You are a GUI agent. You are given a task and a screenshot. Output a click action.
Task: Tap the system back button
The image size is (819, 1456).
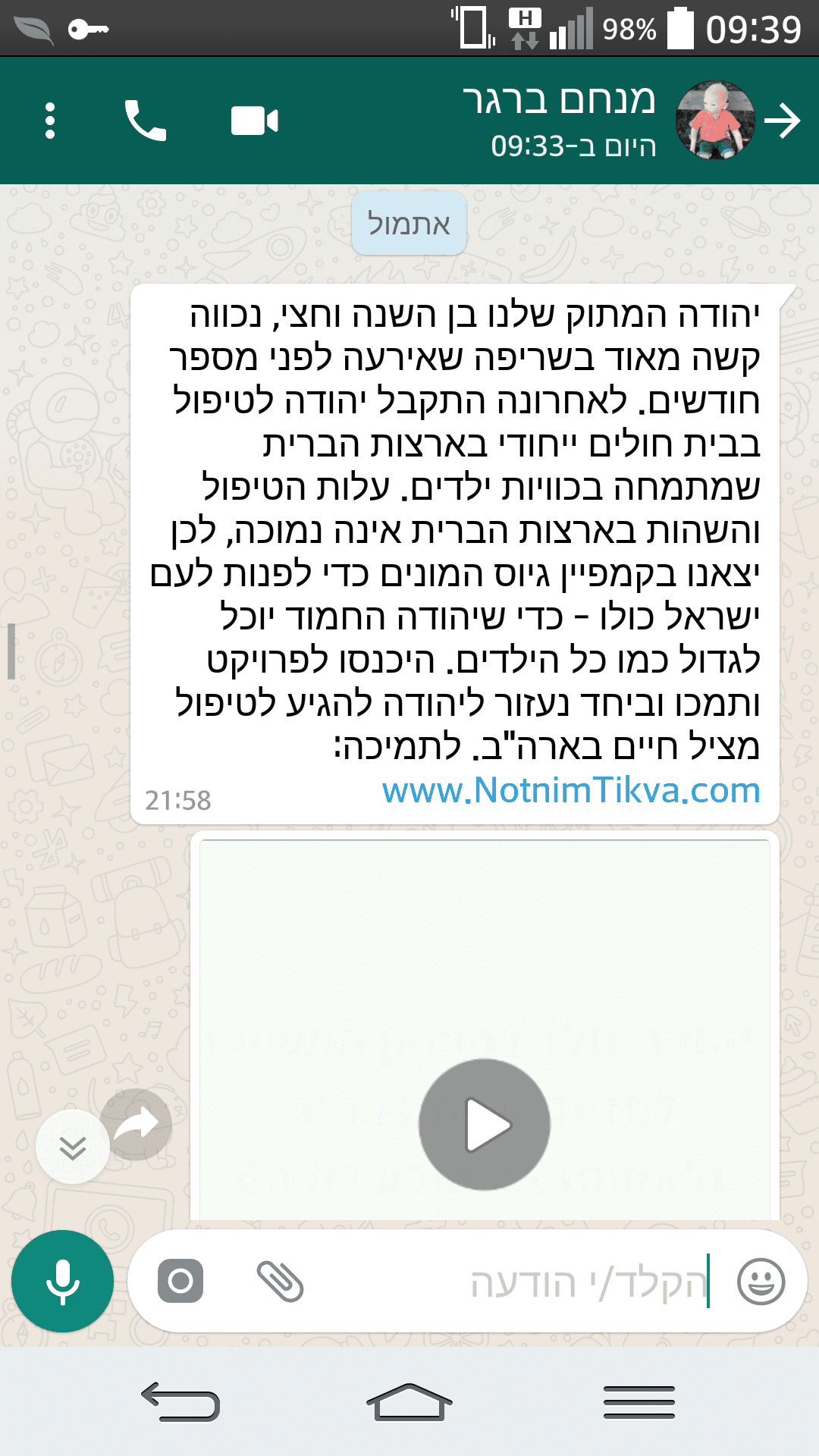180,1401
